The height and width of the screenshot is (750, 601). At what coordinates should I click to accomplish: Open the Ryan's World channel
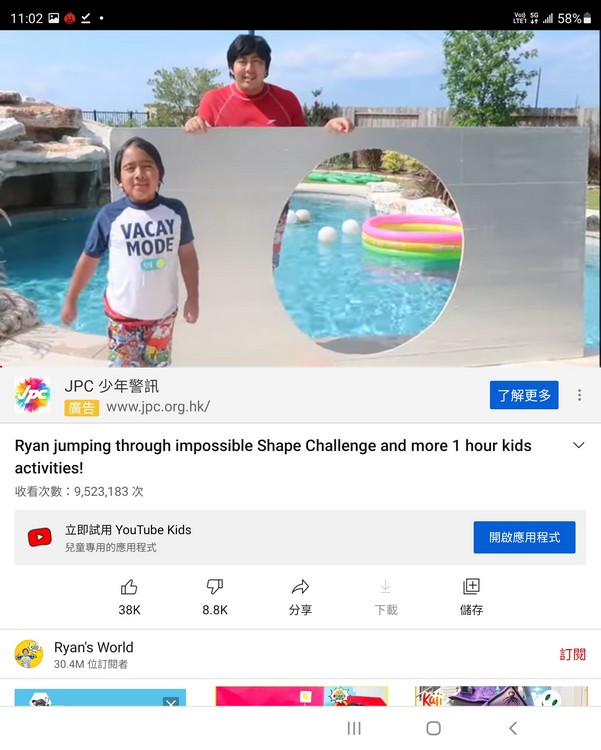click(x=93, y=654)
